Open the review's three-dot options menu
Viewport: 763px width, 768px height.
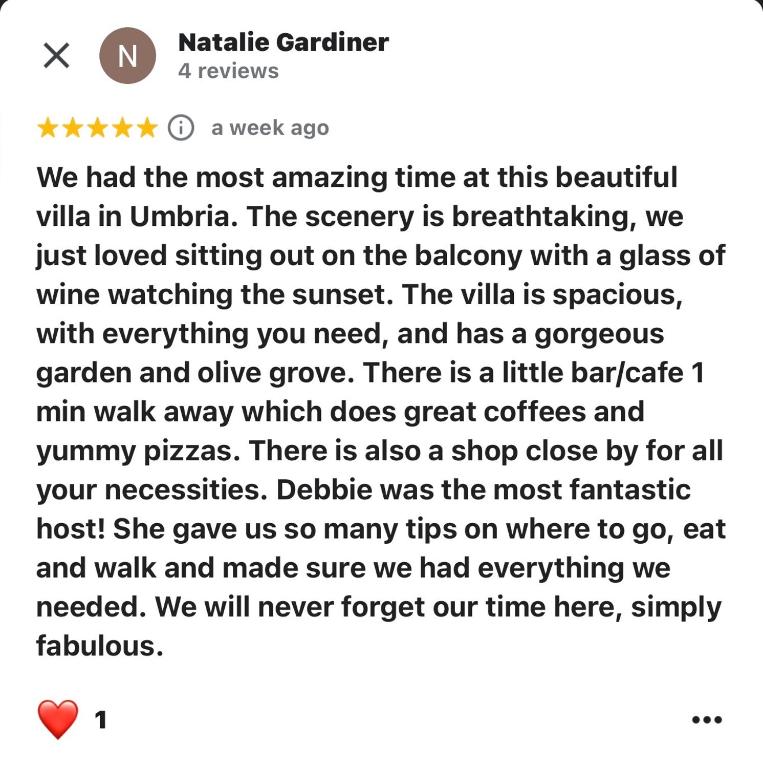pyautogui.click(x=706, y=720)
